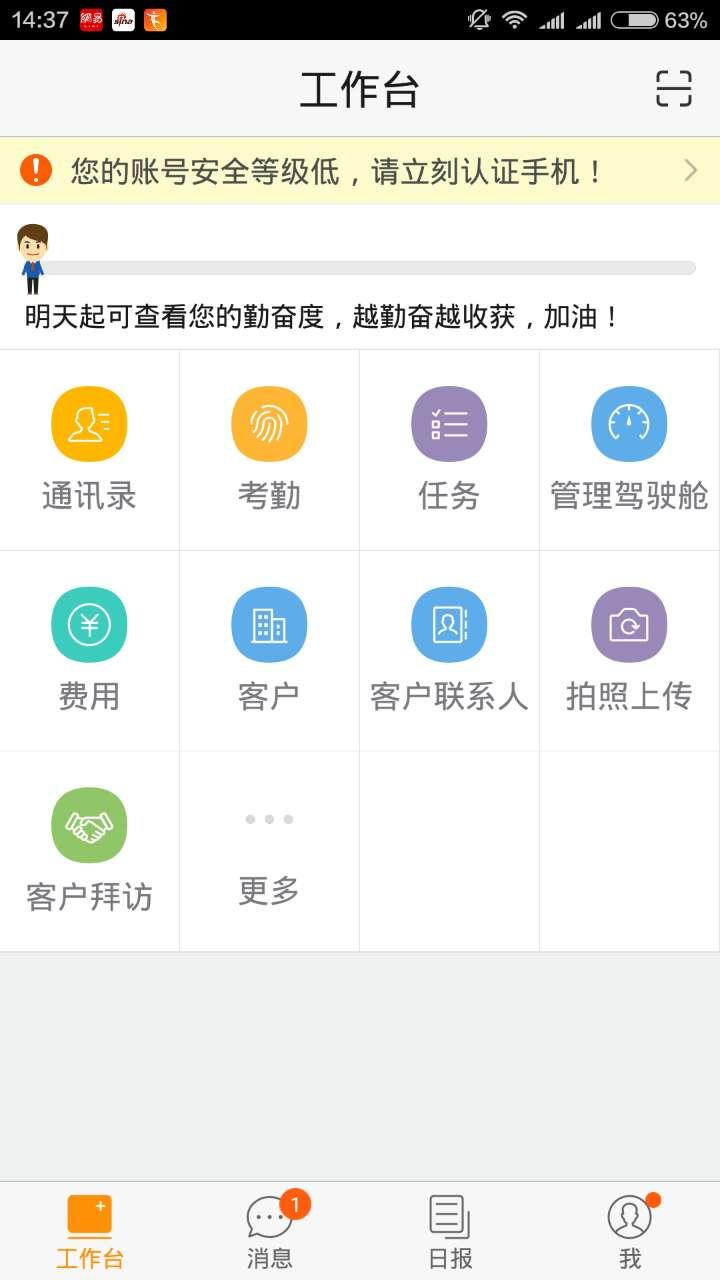Viewport: 720px width, 1280px height.
Task: Select the 工作台 workbench tab
Action: [x=90, y=1231]
